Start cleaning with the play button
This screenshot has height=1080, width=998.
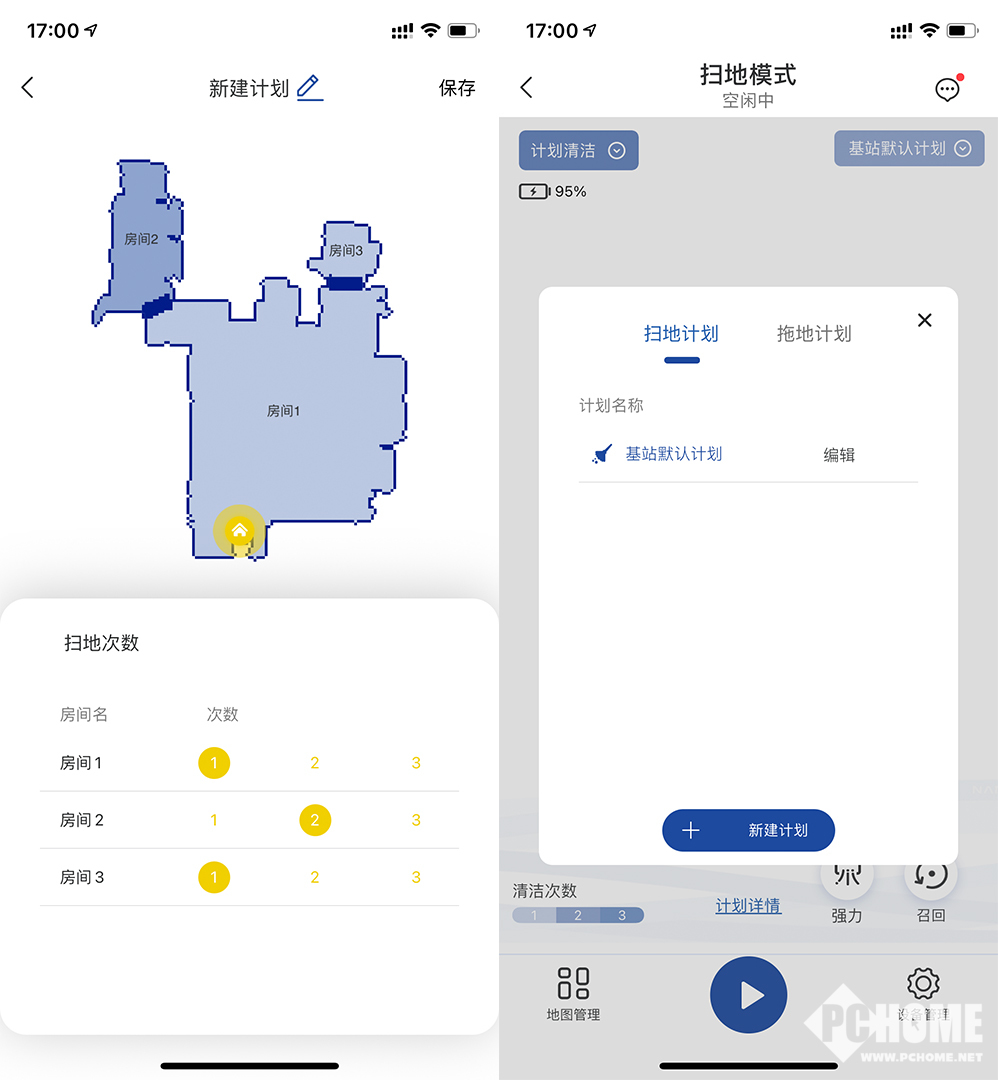pyautogui.click(x=748, y=995)
